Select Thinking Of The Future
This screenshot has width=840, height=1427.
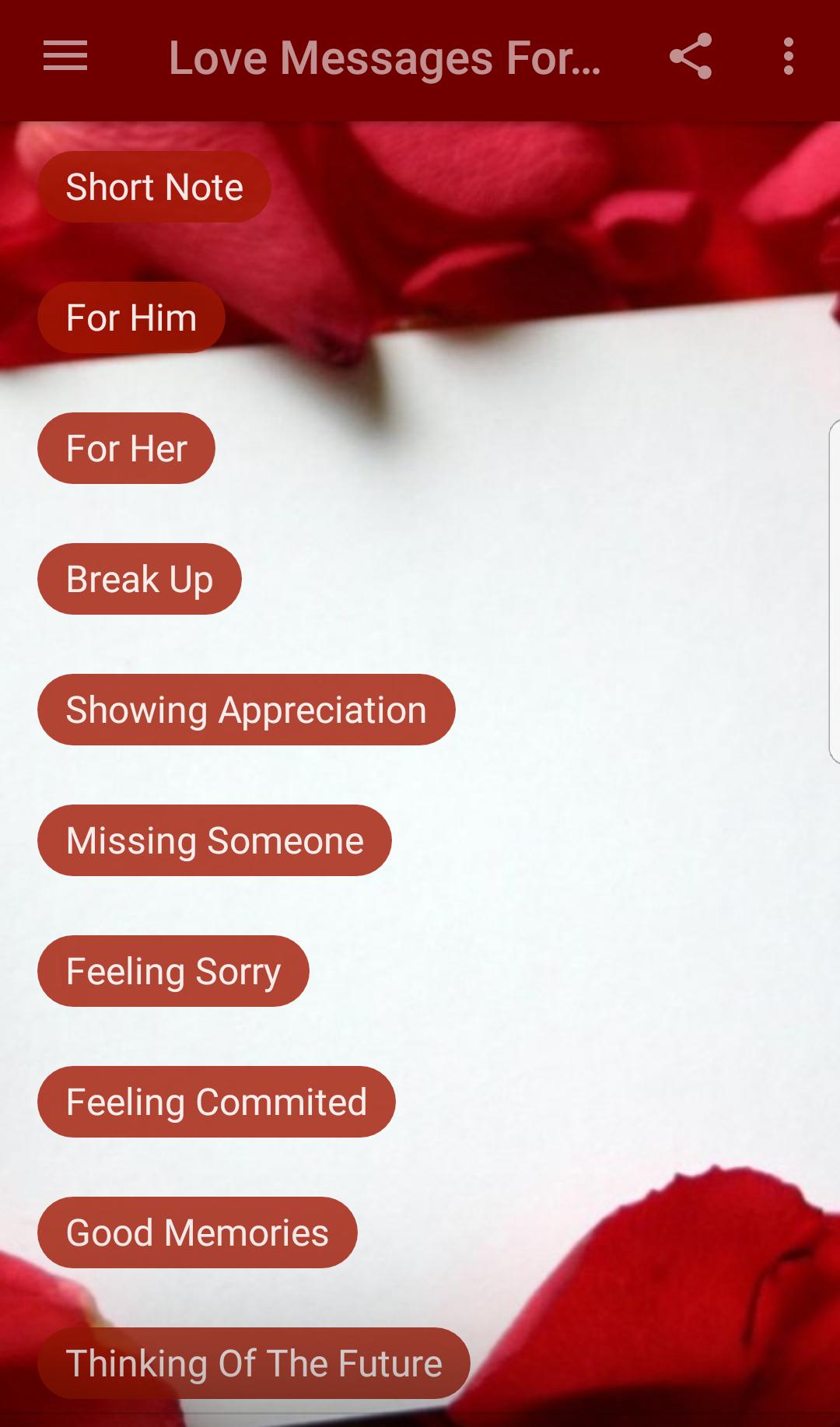coord(254,1364)
